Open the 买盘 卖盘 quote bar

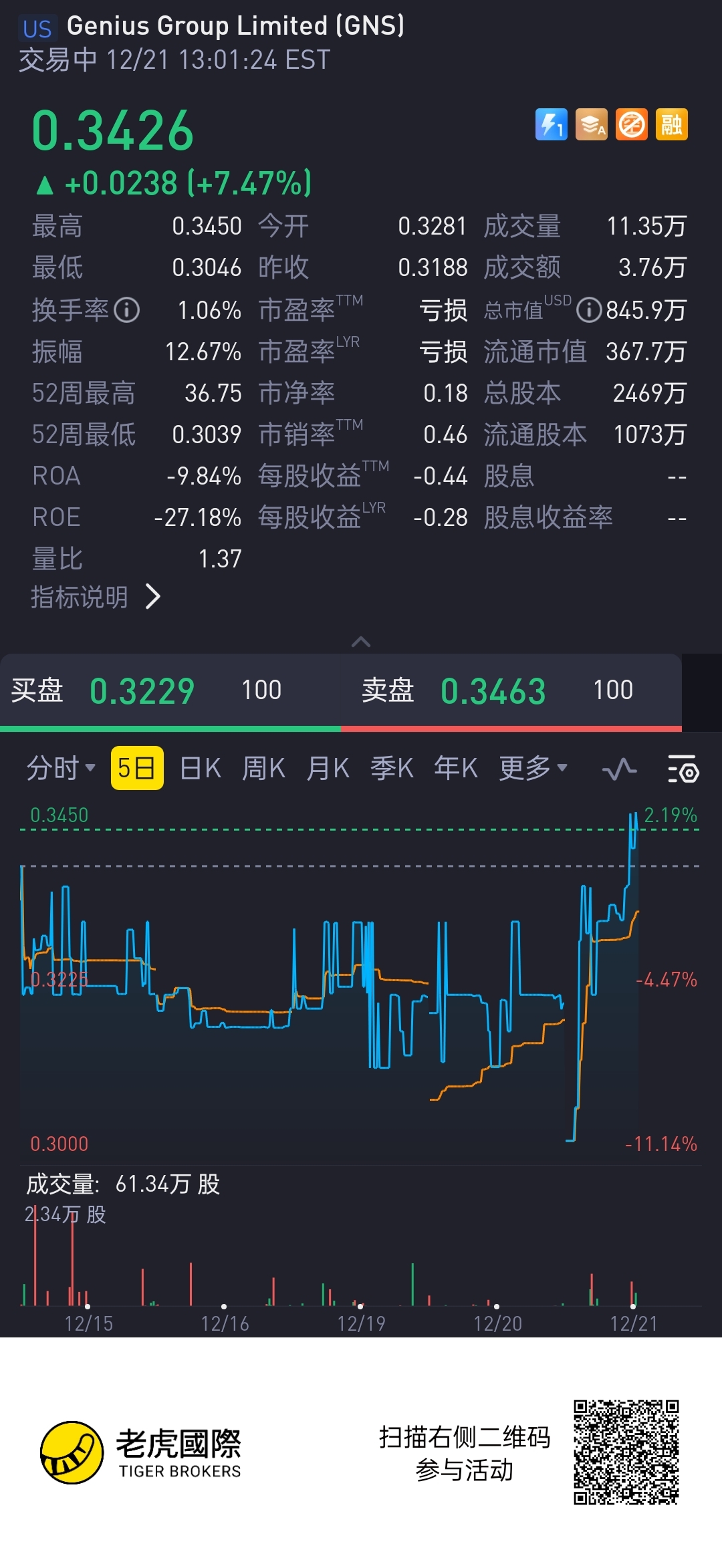tap(341, 690)
